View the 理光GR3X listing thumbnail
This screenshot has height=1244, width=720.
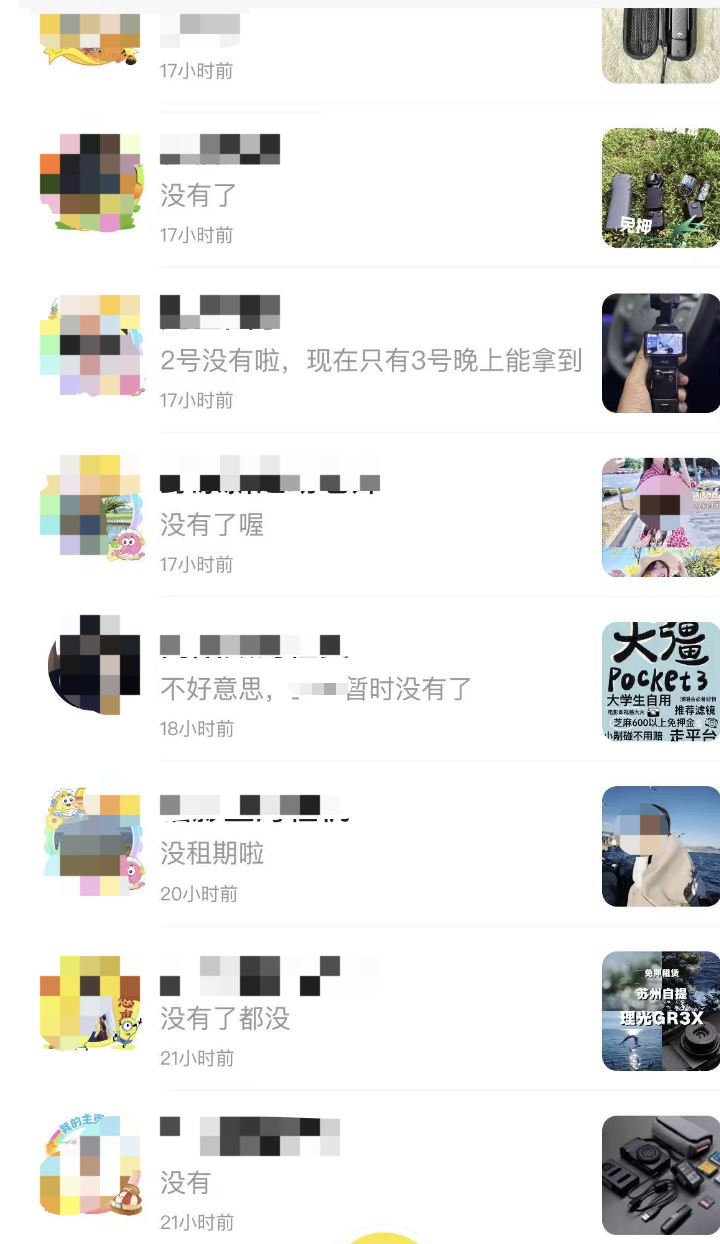pos(660,1011)
